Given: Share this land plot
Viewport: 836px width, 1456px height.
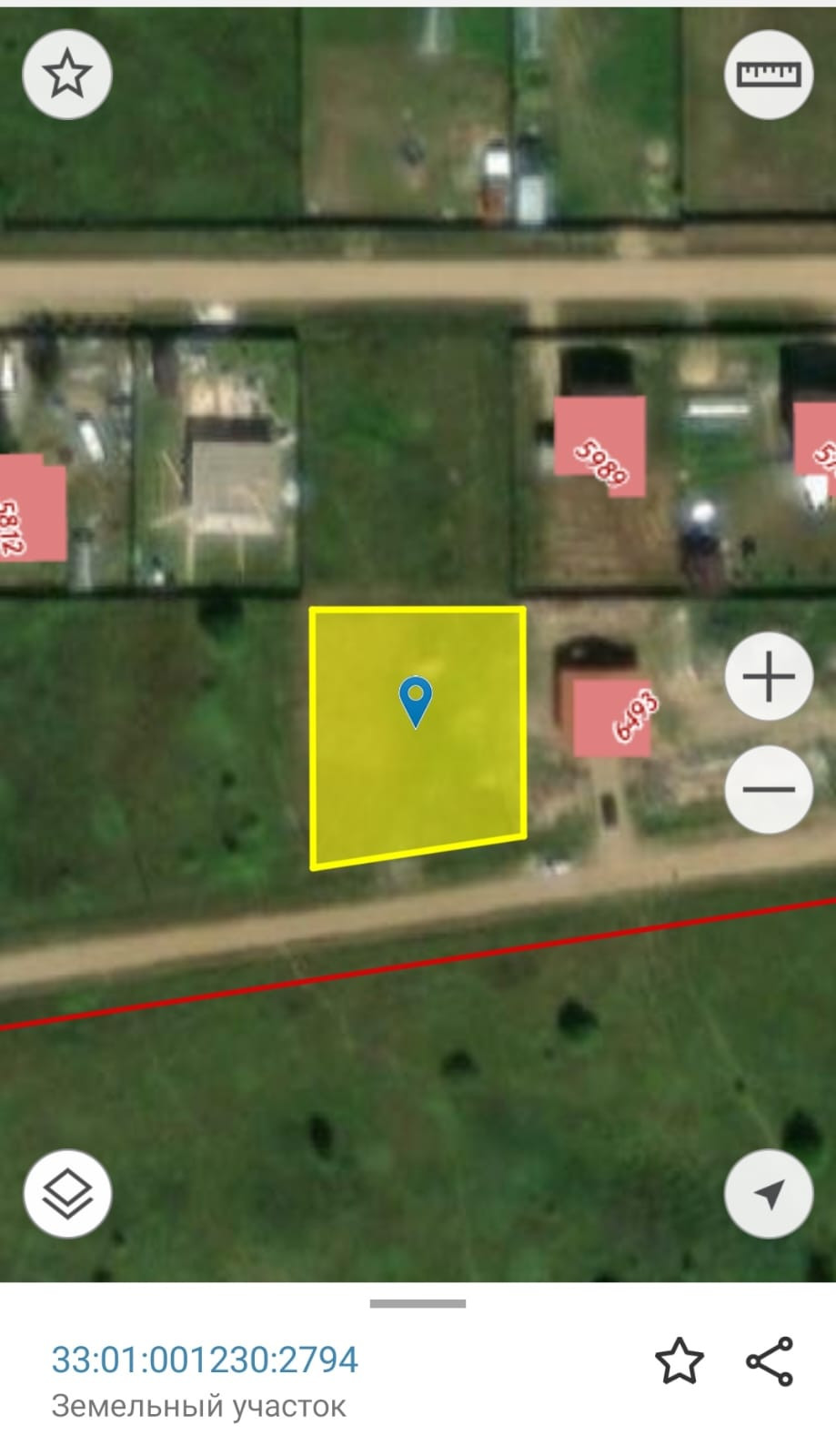Looking at the screenshot, I should coord(770,1361).
